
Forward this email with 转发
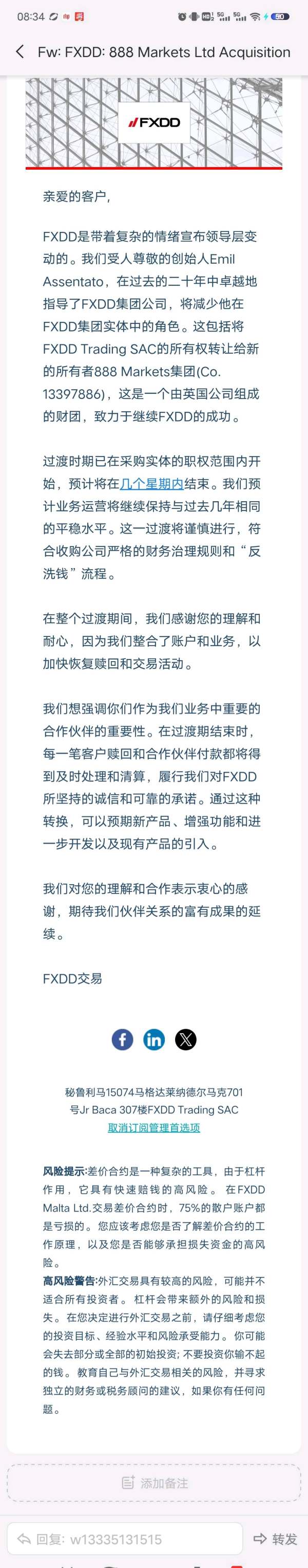point(275,1539)
